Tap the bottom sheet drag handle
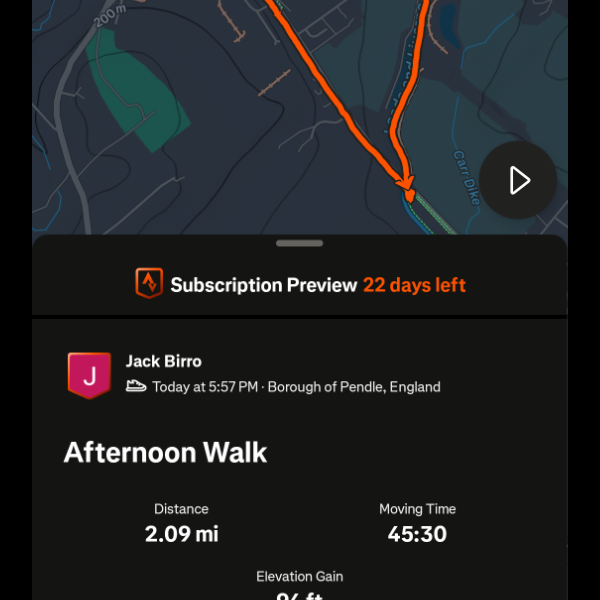Screen dimensions: 600x600 pyautogui.click(x=300, y=243)
